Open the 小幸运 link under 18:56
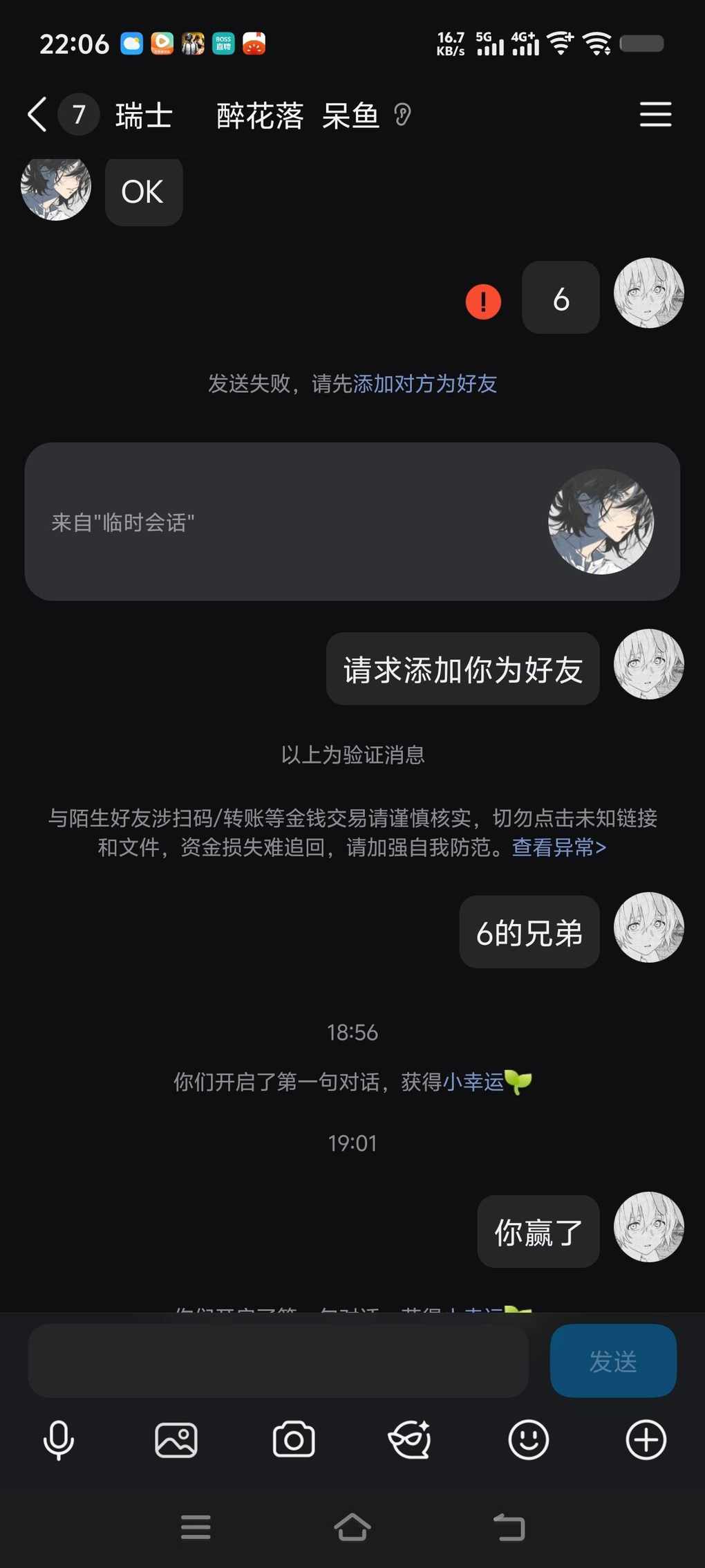This screenshot has height=1568, width=705. click(473, 1082)
